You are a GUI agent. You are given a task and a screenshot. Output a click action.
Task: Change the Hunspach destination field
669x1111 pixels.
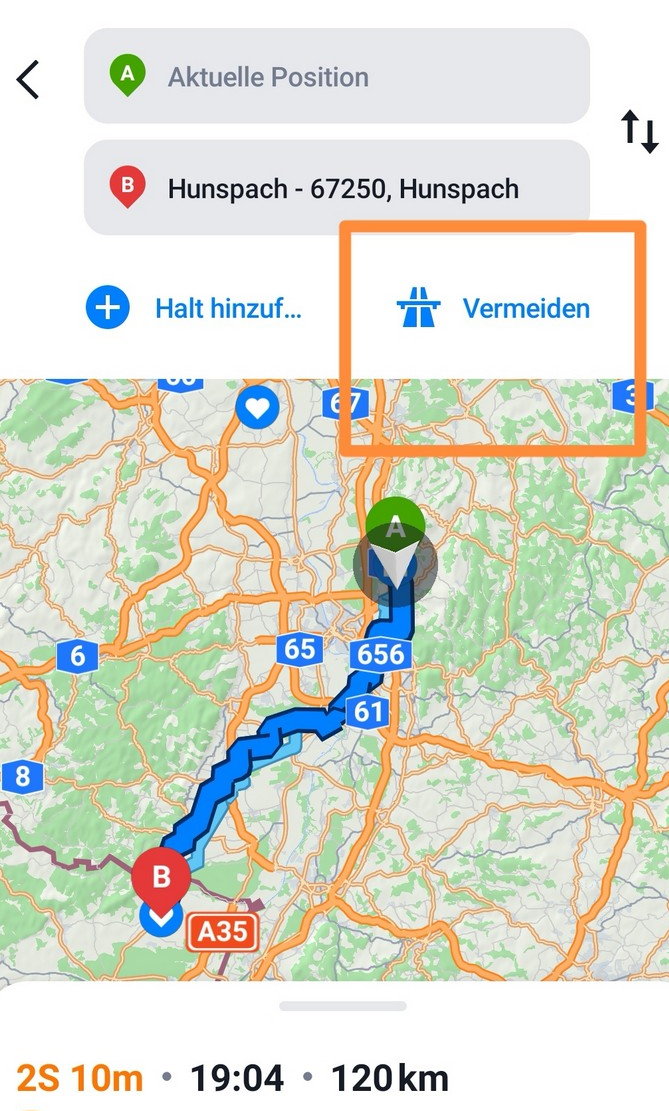pos(336,187)
